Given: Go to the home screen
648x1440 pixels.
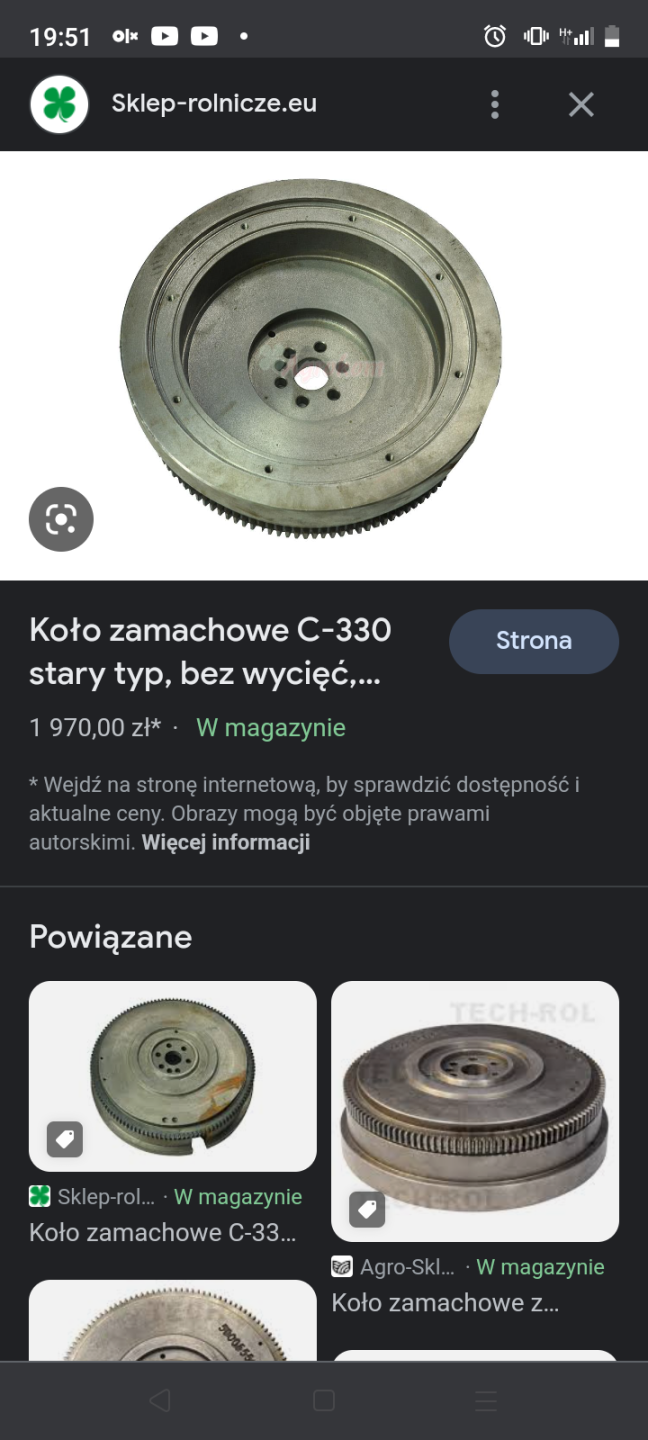Looking at the screenshot, I should click(x=323, y=1400).
